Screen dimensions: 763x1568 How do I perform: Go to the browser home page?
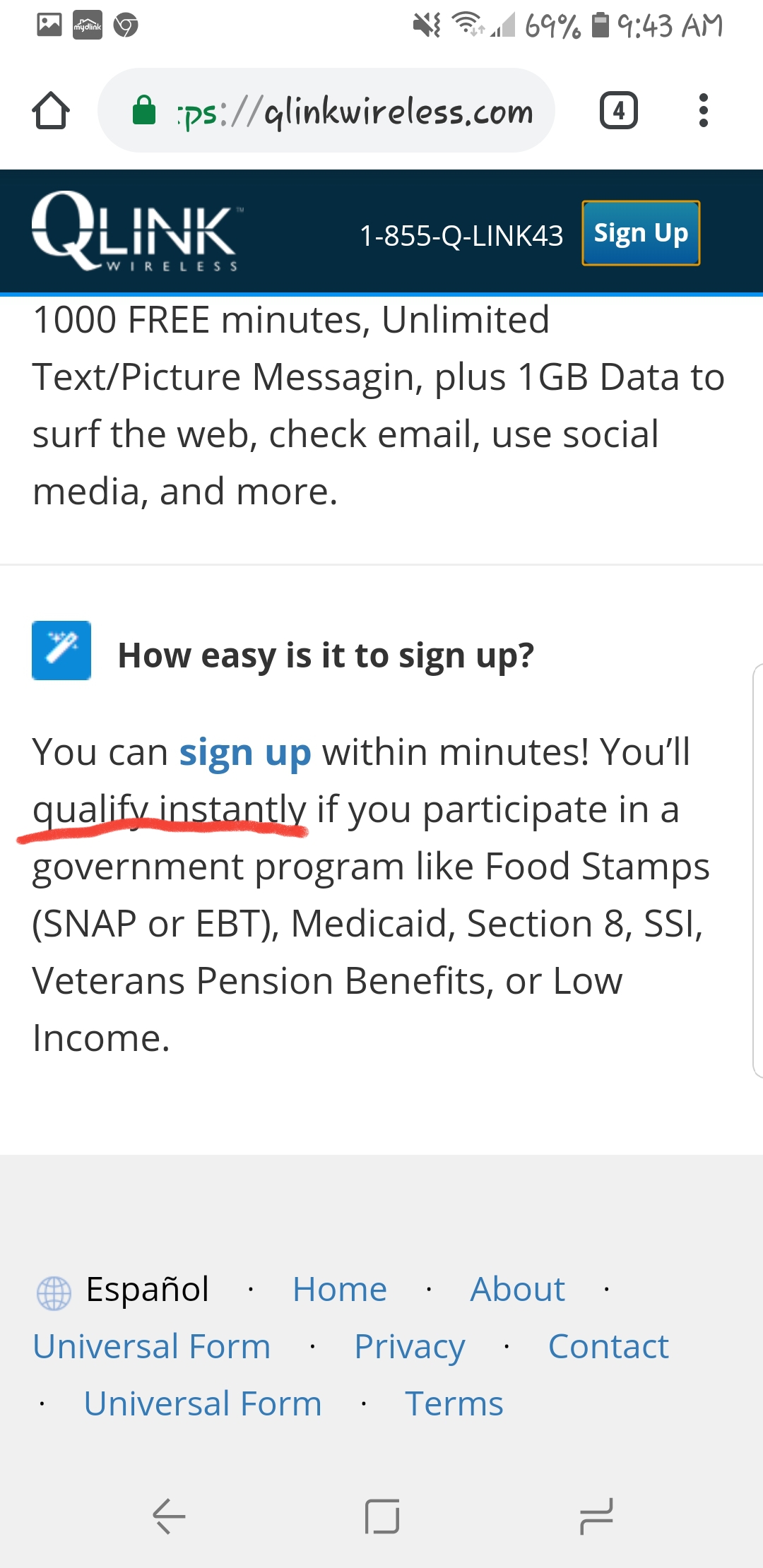(x=51, y=111)
